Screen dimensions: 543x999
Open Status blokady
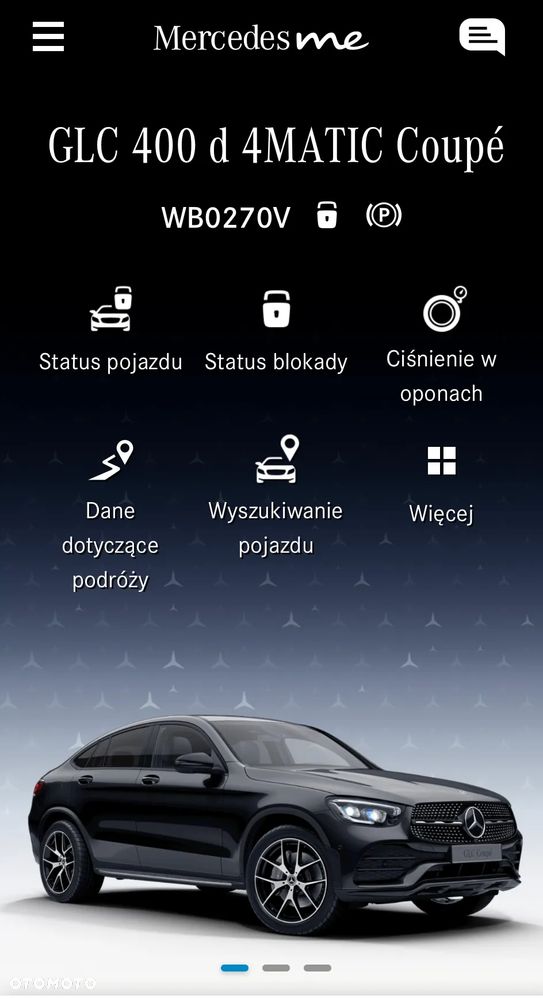(276, 331)
